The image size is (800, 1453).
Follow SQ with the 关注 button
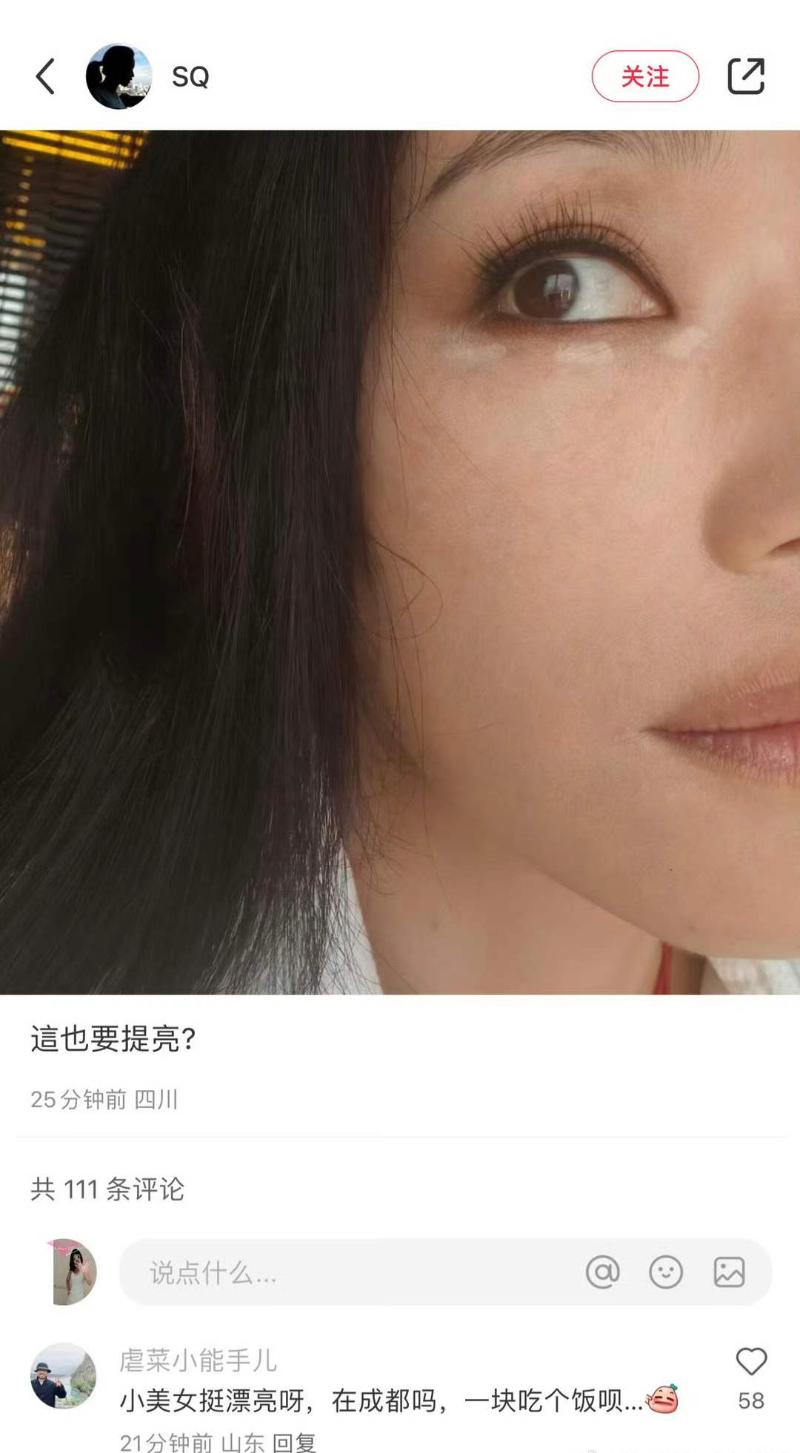pos(645,76)
